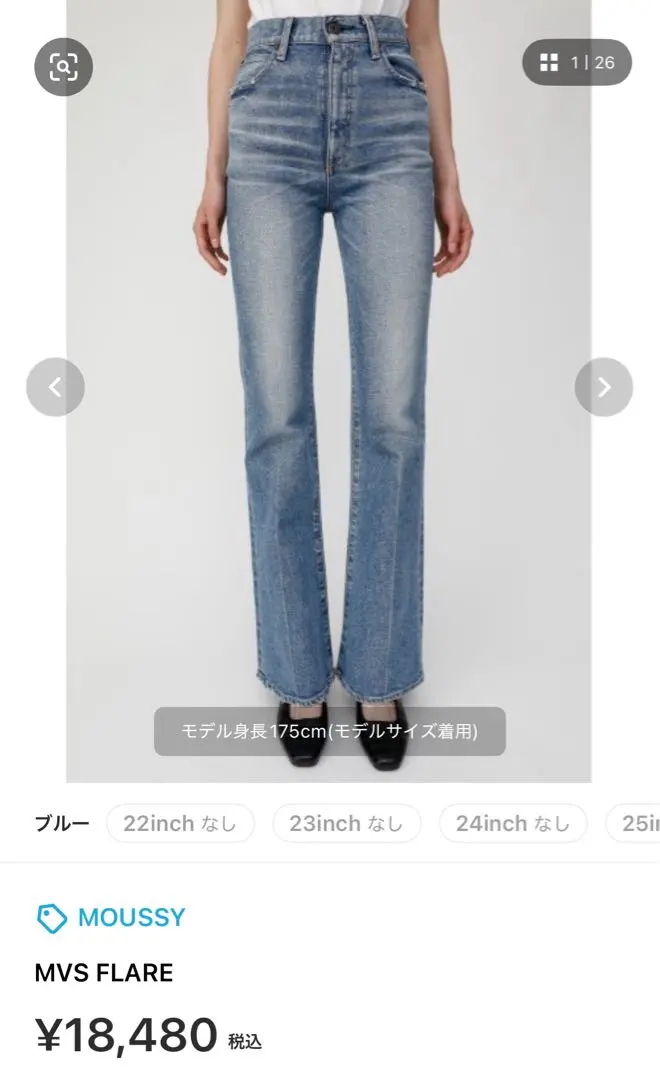Open the 1 | 26 photo gallery grid
Screen dimensions: 660x1080
click(577, 63)
